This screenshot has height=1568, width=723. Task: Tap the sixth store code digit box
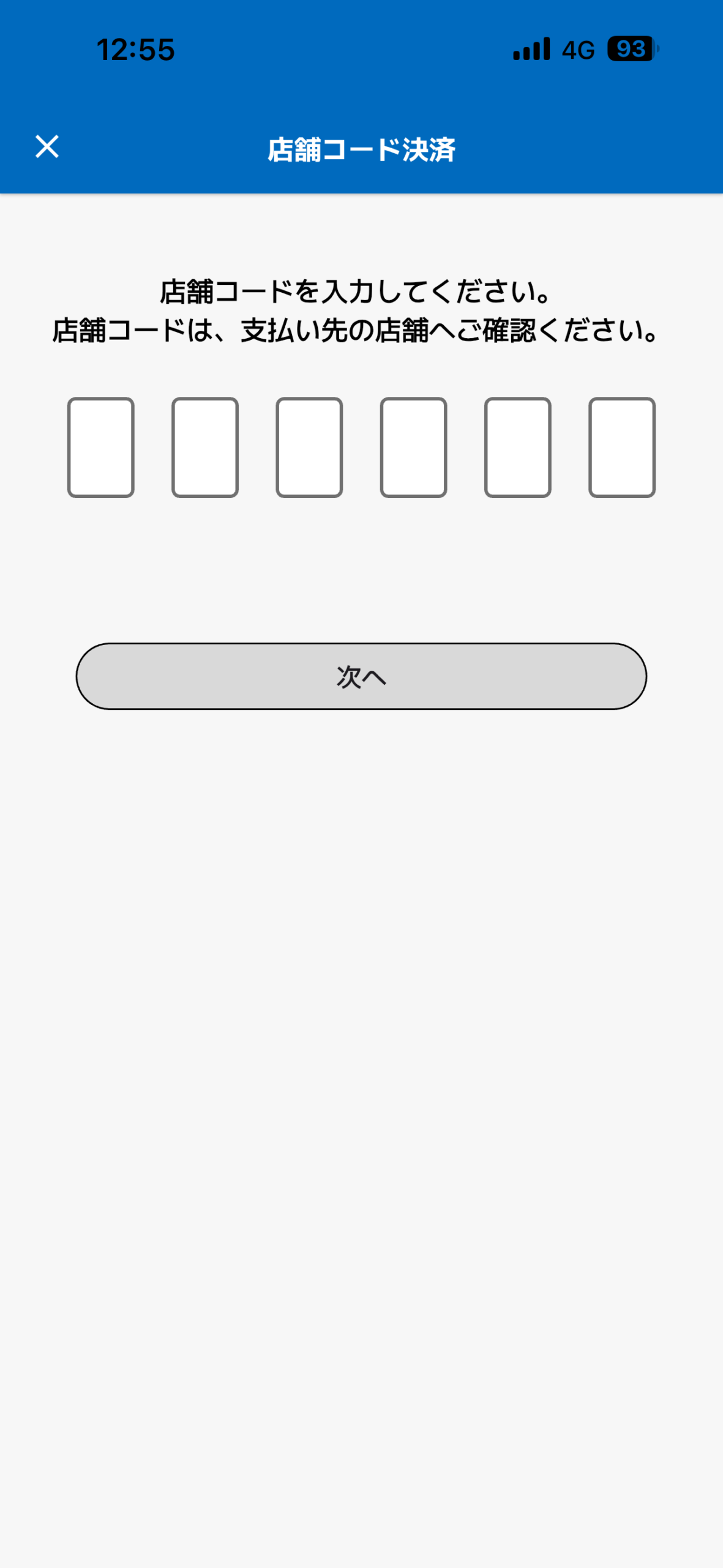click(x=622, y=447)
